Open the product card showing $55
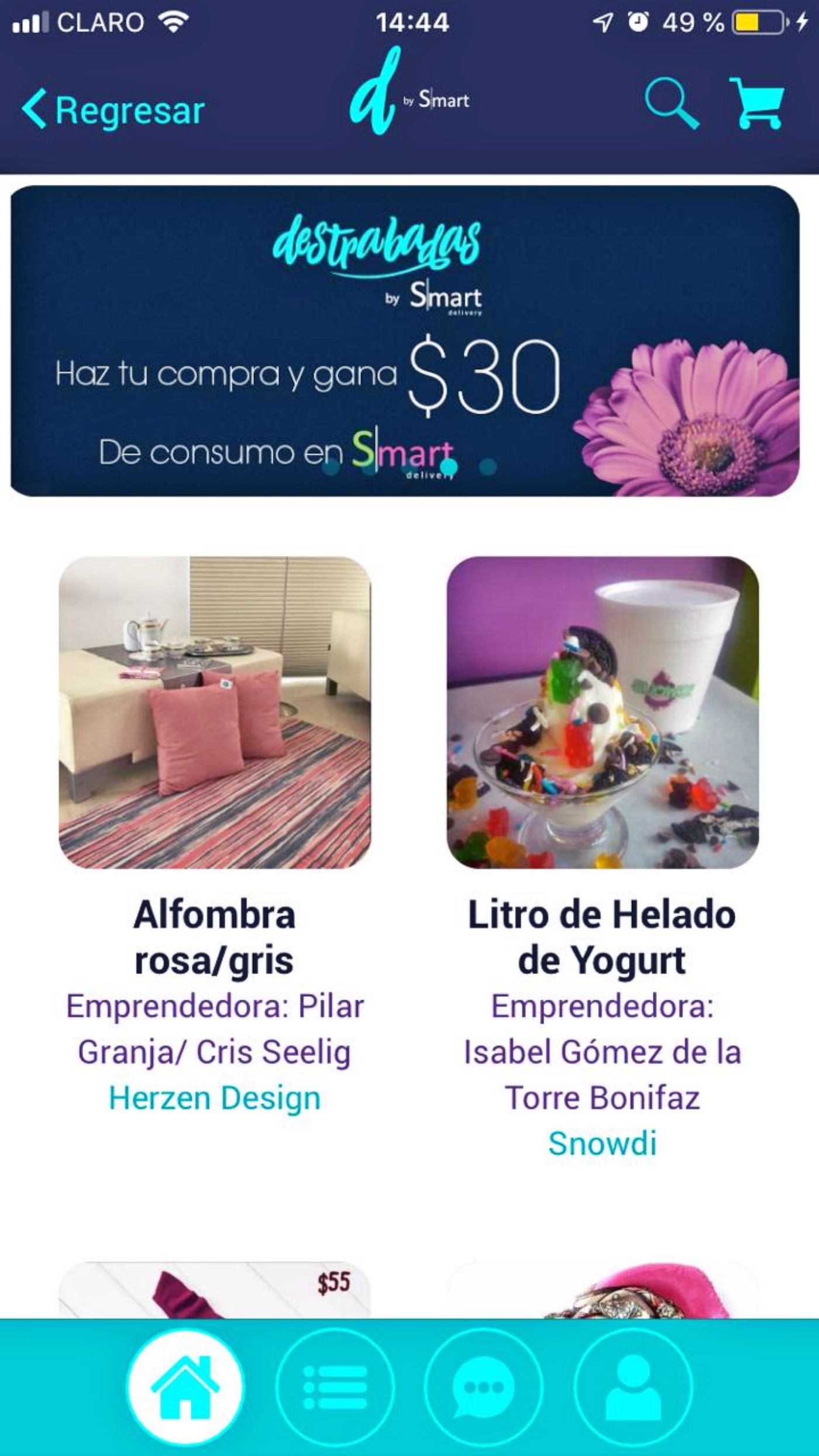819x1456 pixels. pos(215,1291)
